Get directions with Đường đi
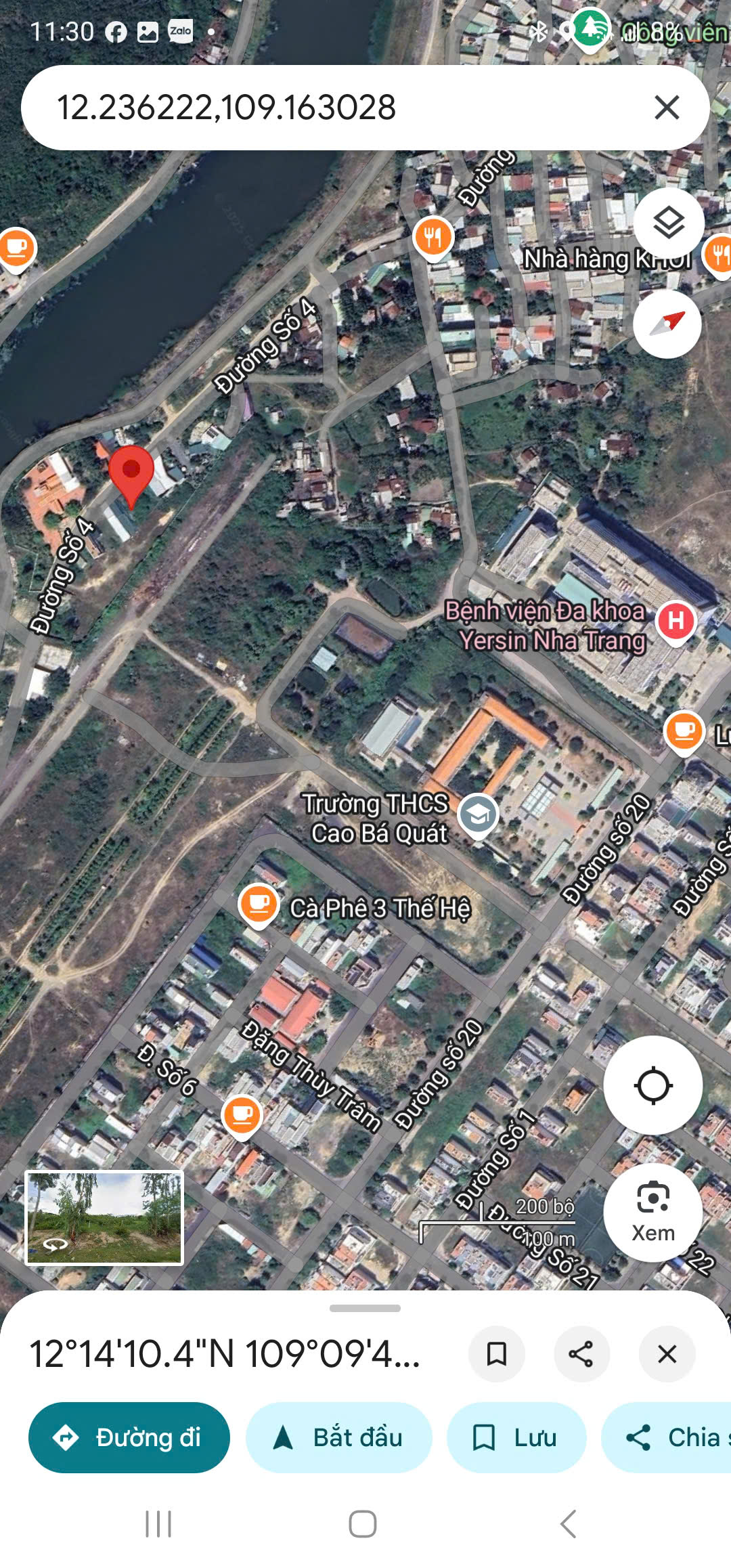 (129, 1437)
